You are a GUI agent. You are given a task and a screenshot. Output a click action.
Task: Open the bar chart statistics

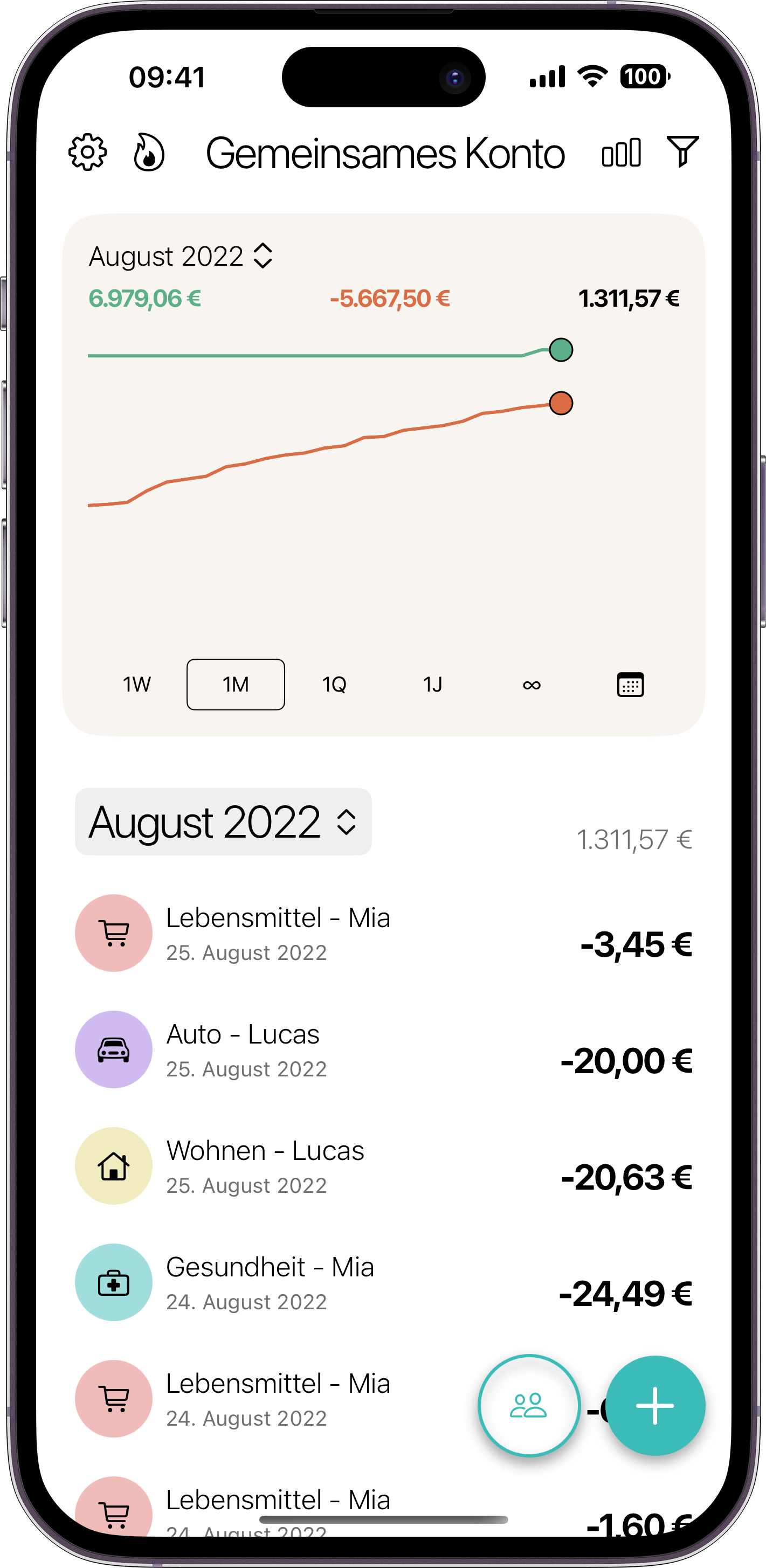[621, 152]
